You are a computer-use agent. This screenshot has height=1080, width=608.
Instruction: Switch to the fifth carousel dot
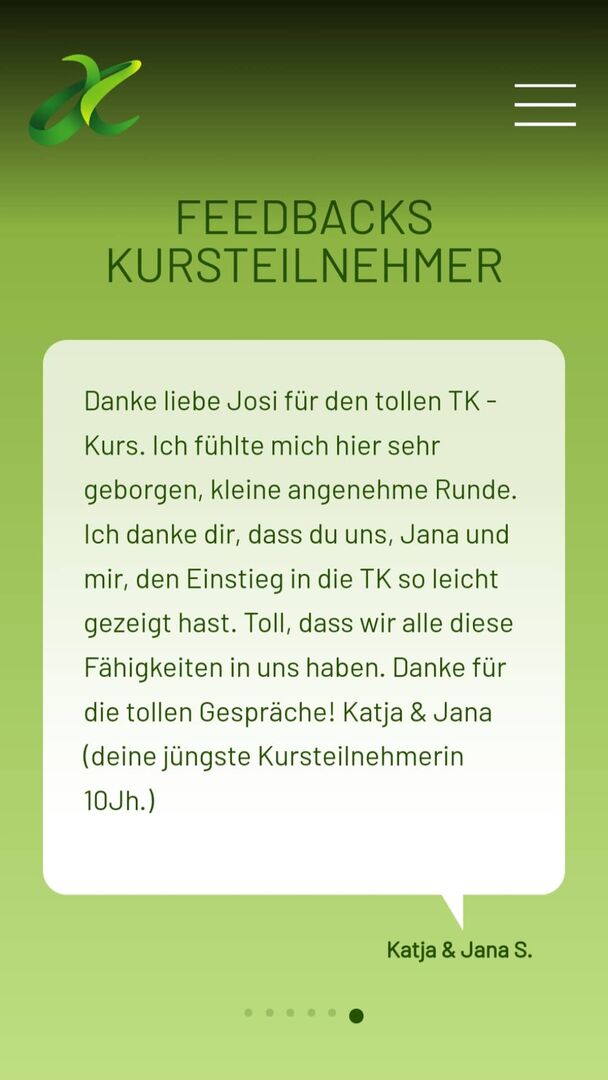(332, 1013)
